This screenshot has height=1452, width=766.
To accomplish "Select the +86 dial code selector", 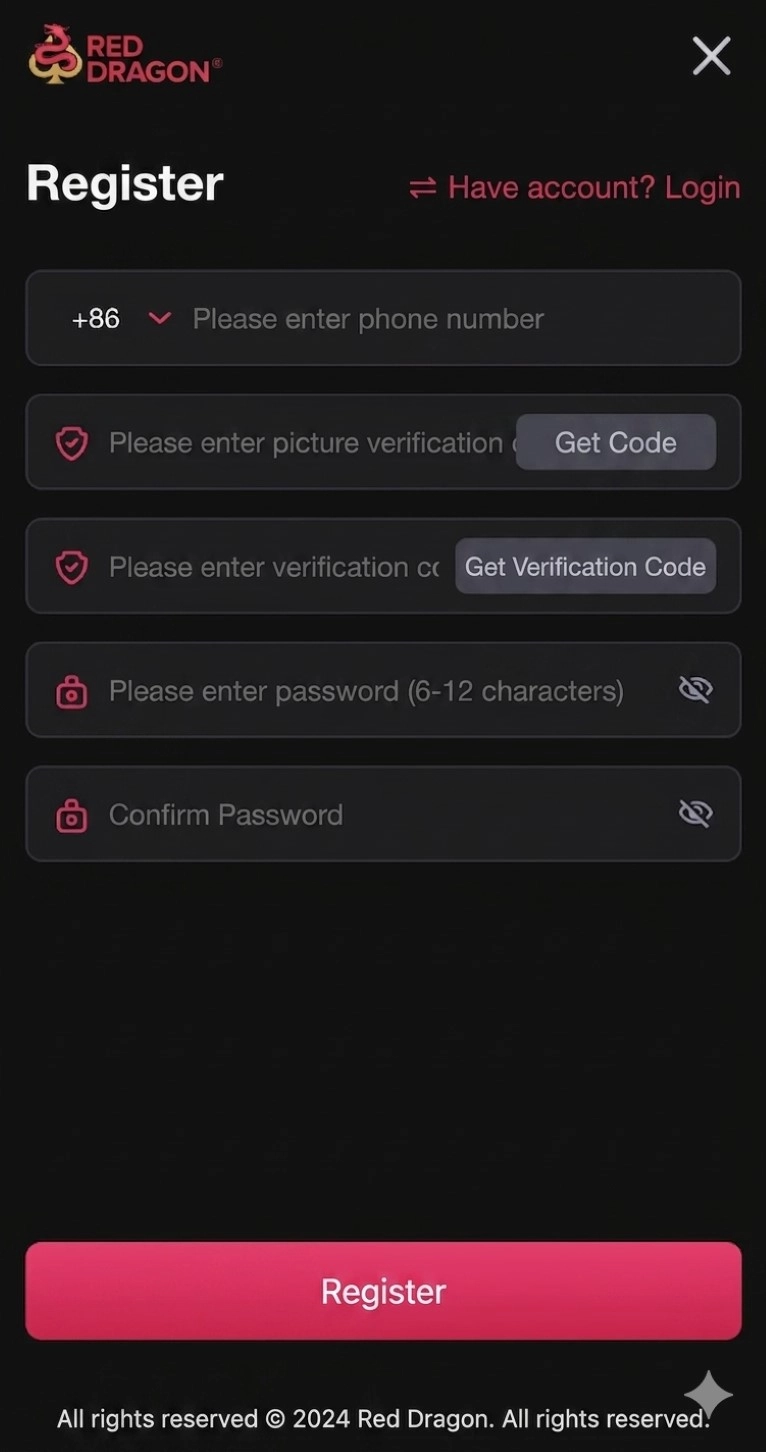I will 95,318.
